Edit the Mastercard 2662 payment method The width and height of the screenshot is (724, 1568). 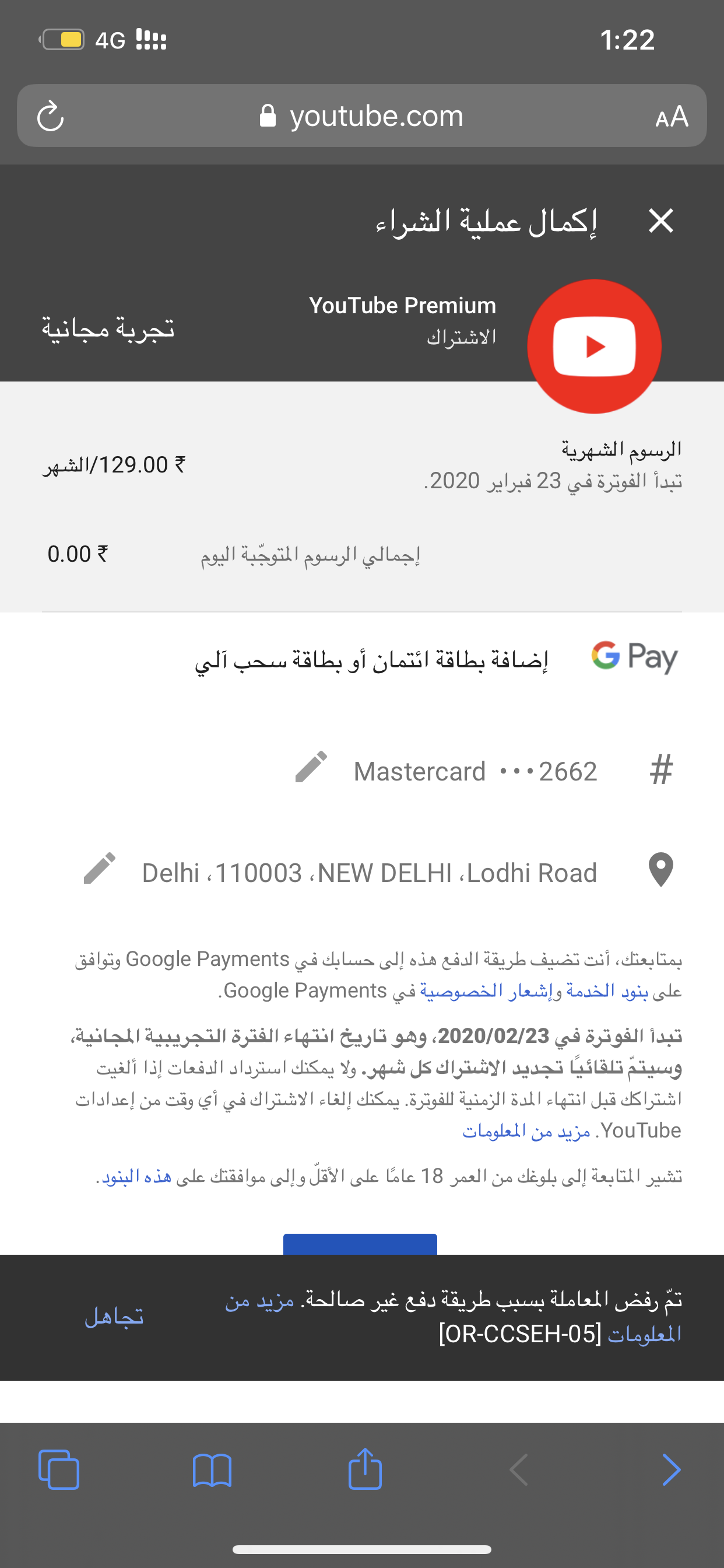coord(311,767)
